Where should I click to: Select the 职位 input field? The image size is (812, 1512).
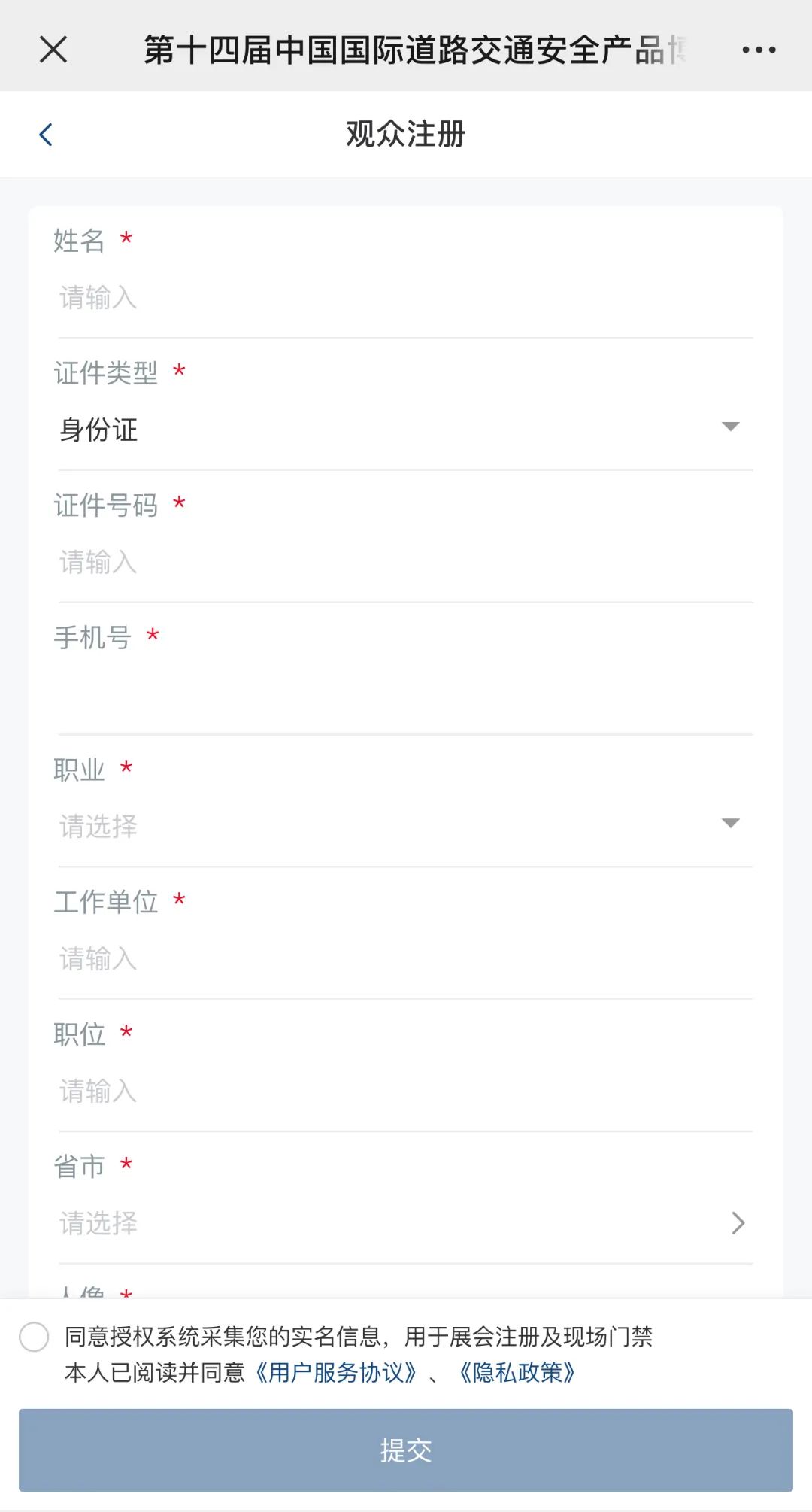point(406,1091)
